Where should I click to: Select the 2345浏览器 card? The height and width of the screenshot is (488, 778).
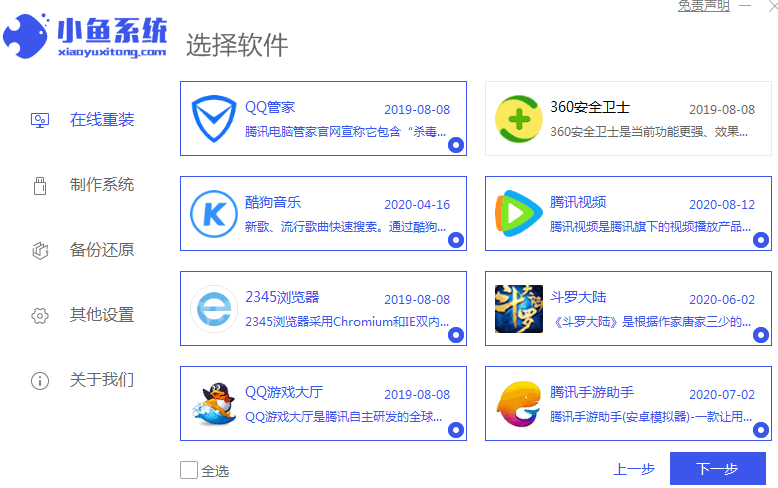(323, 308)
